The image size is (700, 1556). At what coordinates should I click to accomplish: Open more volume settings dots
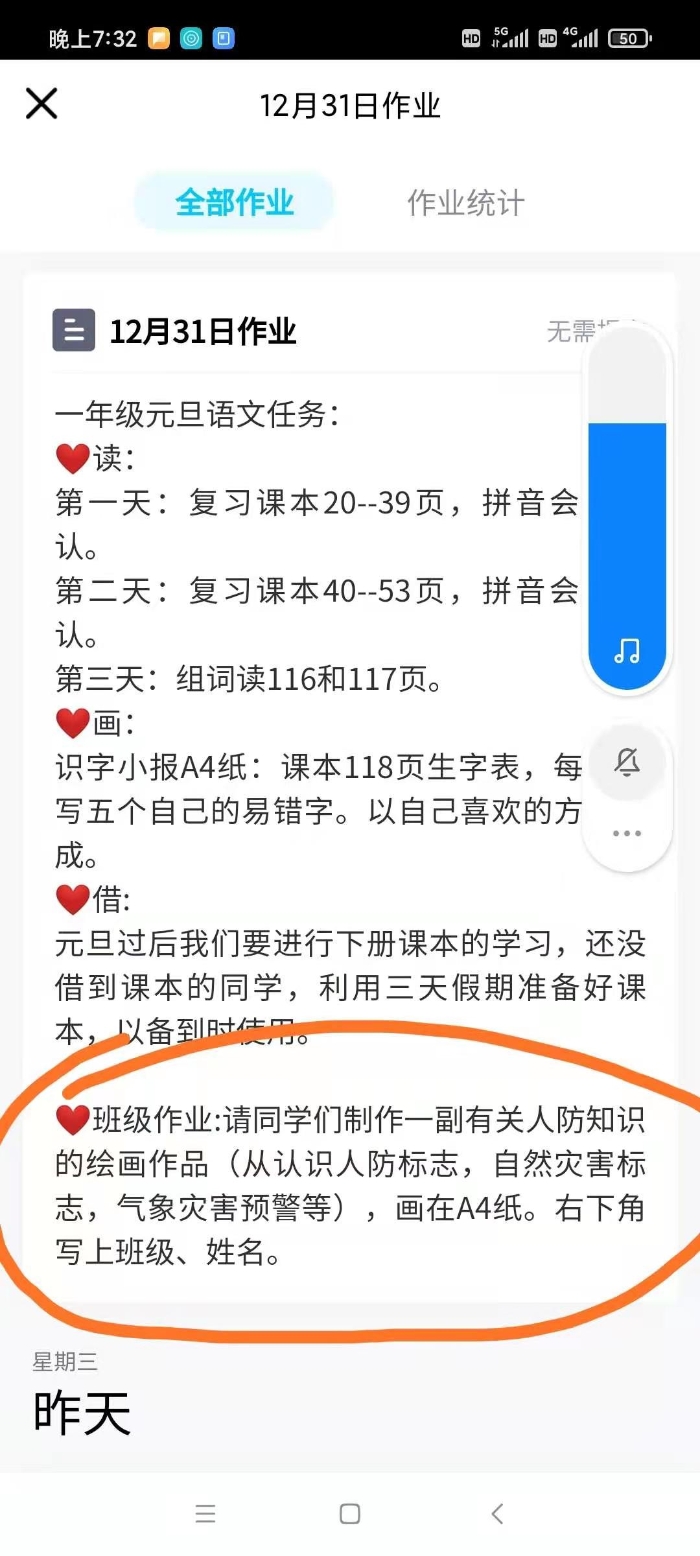[x=627, y=833]
